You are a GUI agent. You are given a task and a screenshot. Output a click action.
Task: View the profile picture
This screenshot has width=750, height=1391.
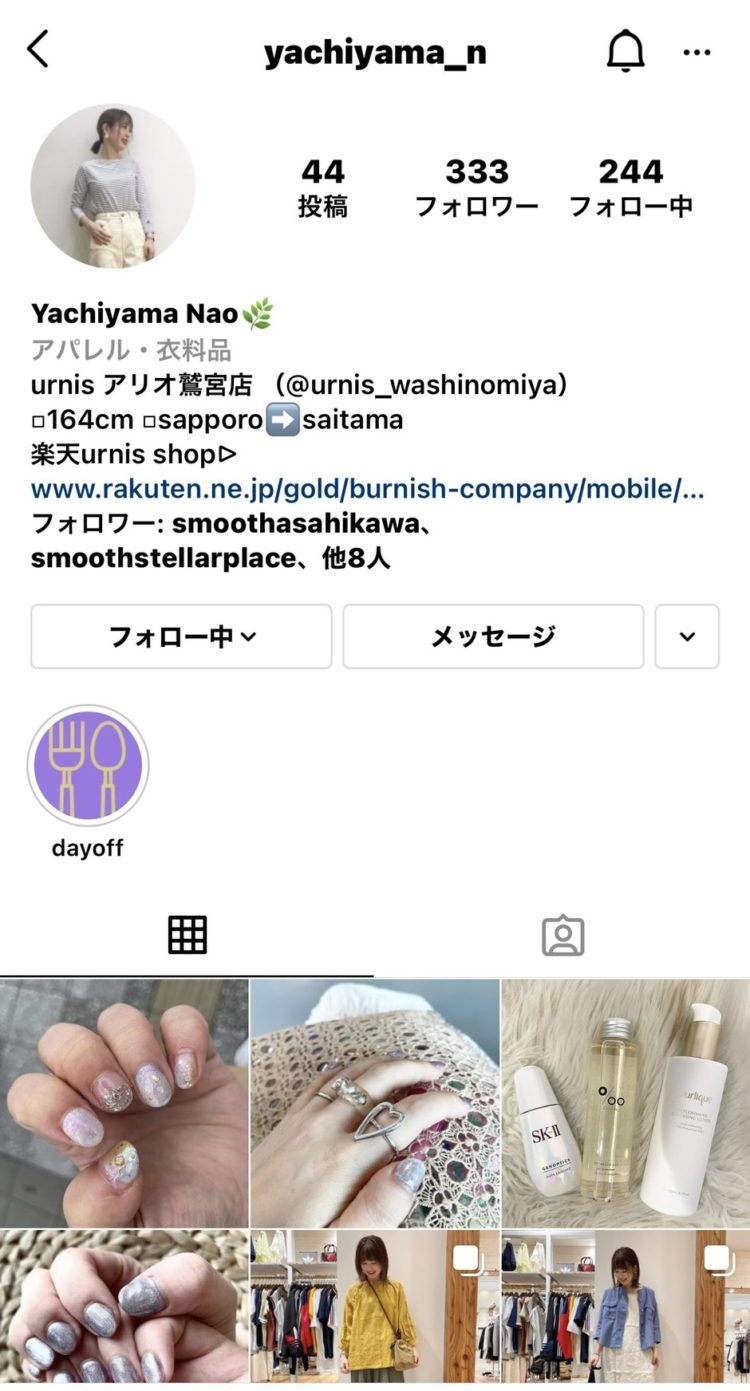coord(113,187)
